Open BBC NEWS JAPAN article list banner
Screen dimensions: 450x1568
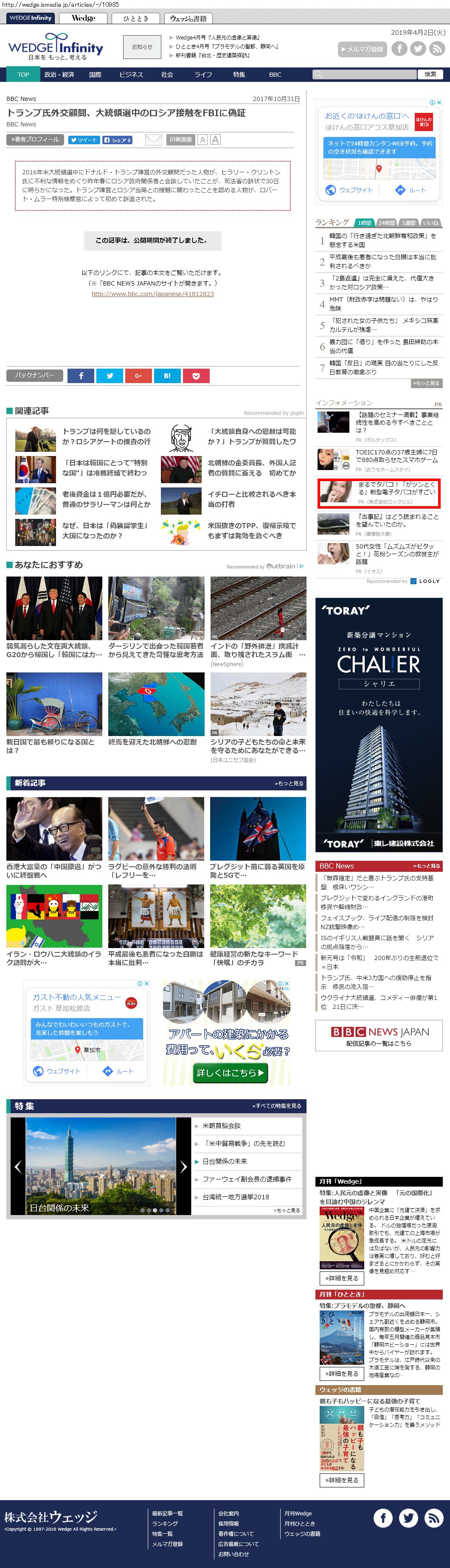pos(379,1036)
